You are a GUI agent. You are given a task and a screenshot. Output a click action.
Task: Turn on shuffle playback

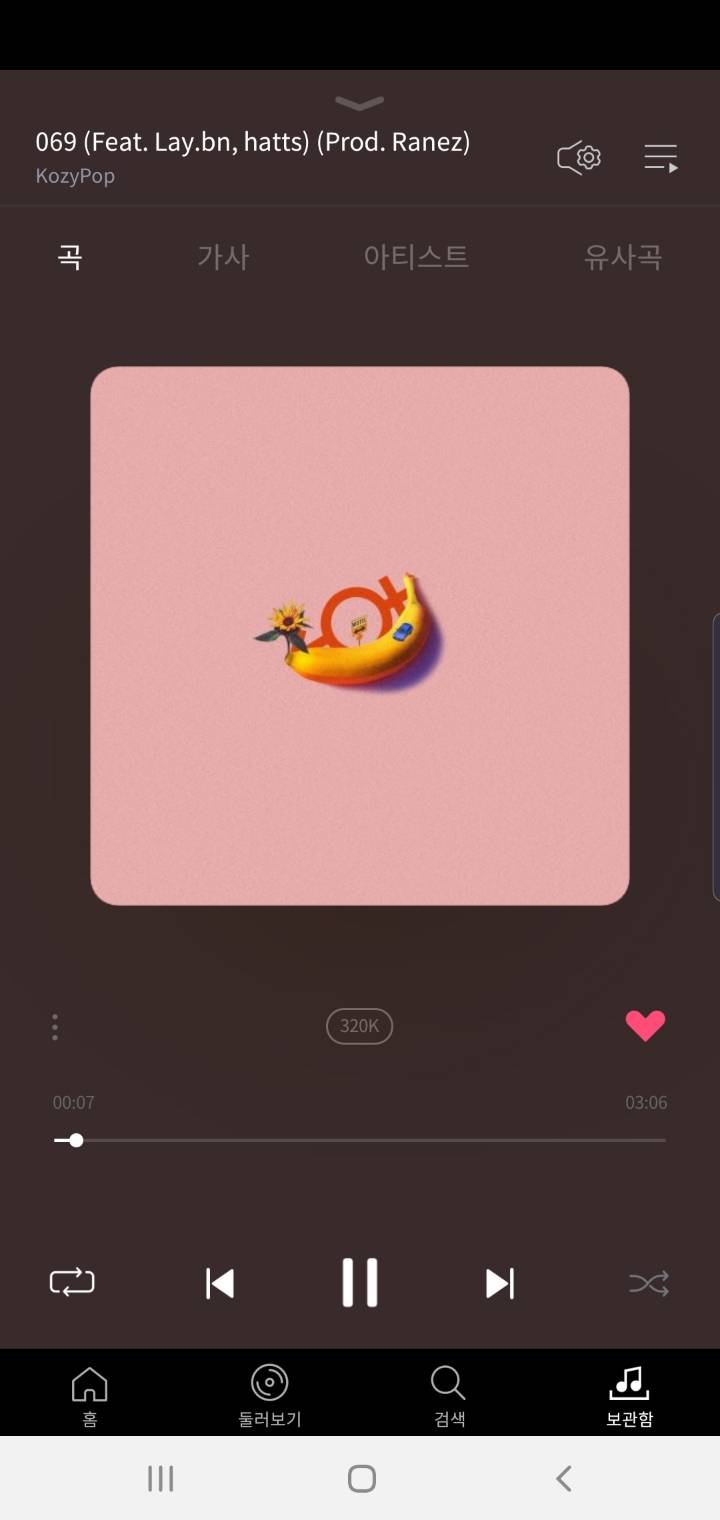coord(648,1283)
